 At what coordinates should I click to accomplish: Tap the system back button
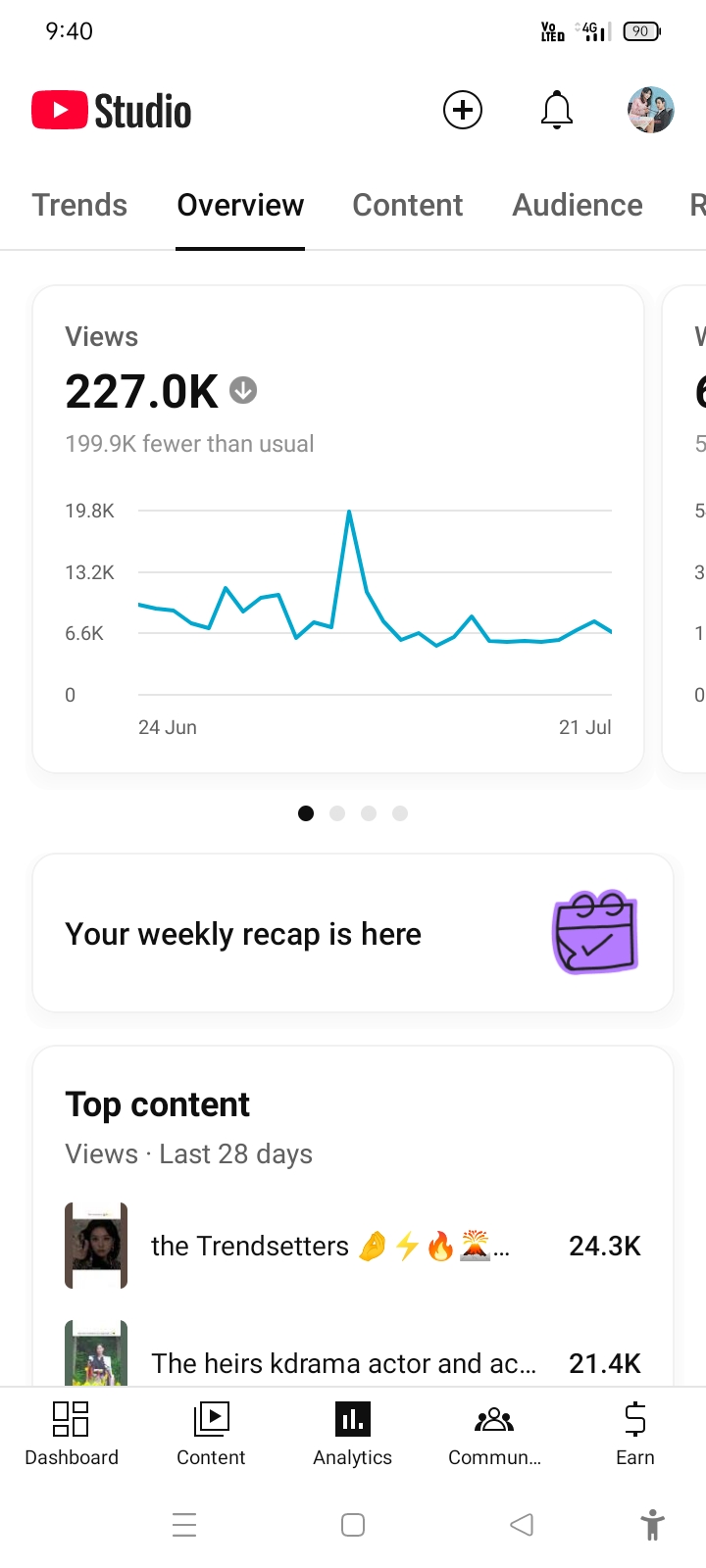coord(522,1525)
